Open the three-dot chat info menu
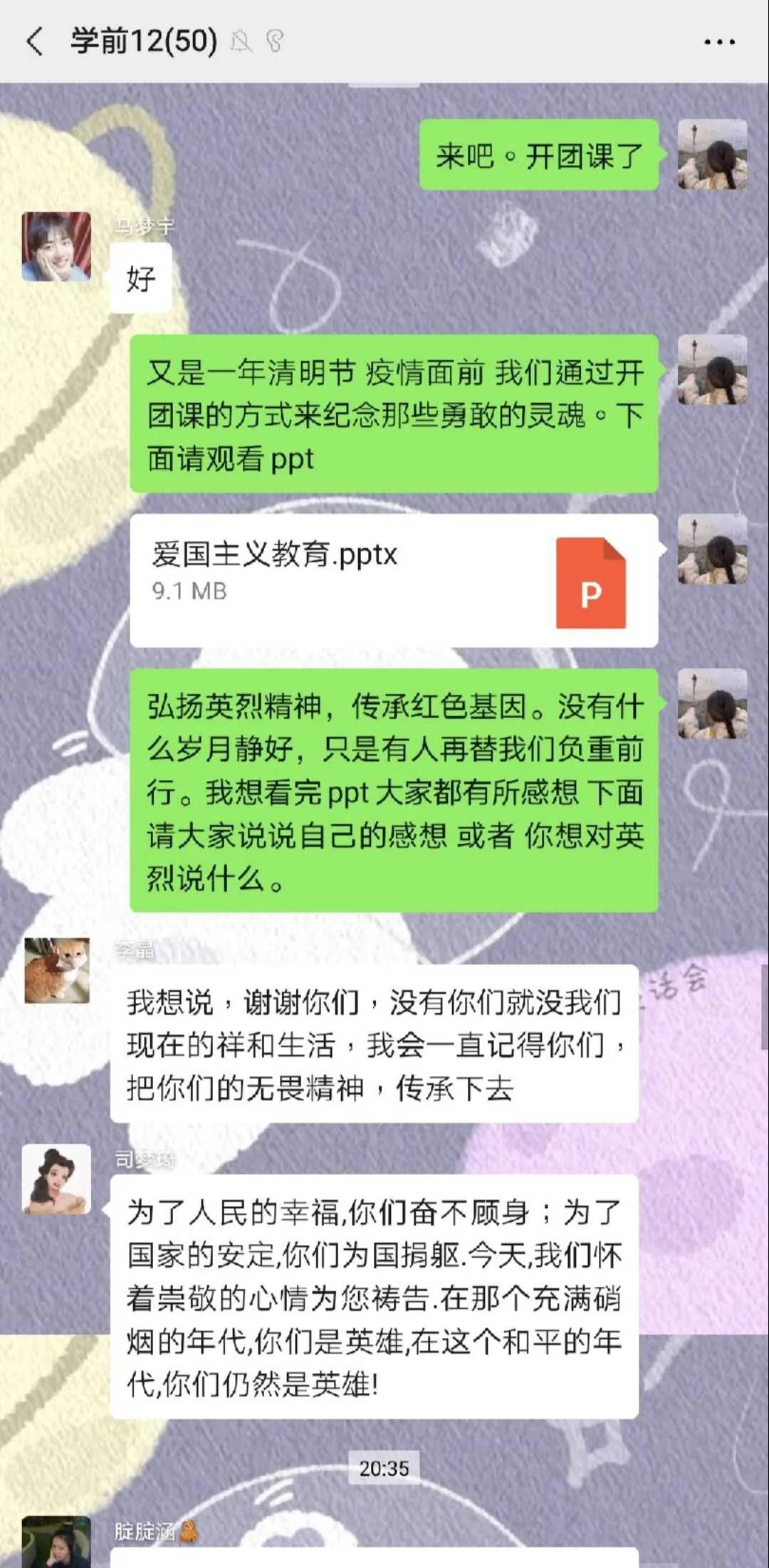 click(x=719, y=41)
